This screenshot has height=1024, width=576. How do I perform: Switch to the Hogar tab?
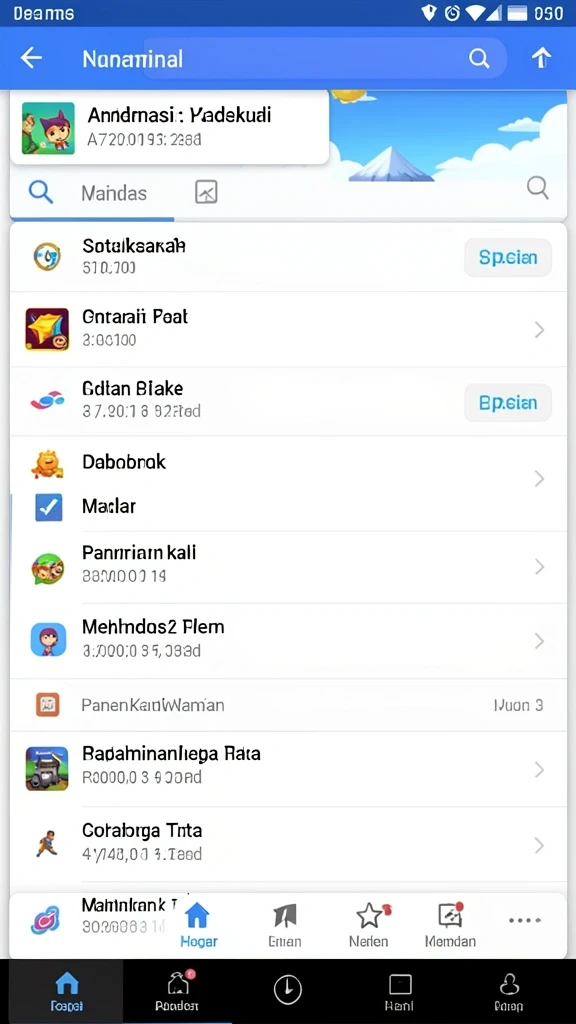[x=198, y=925]
